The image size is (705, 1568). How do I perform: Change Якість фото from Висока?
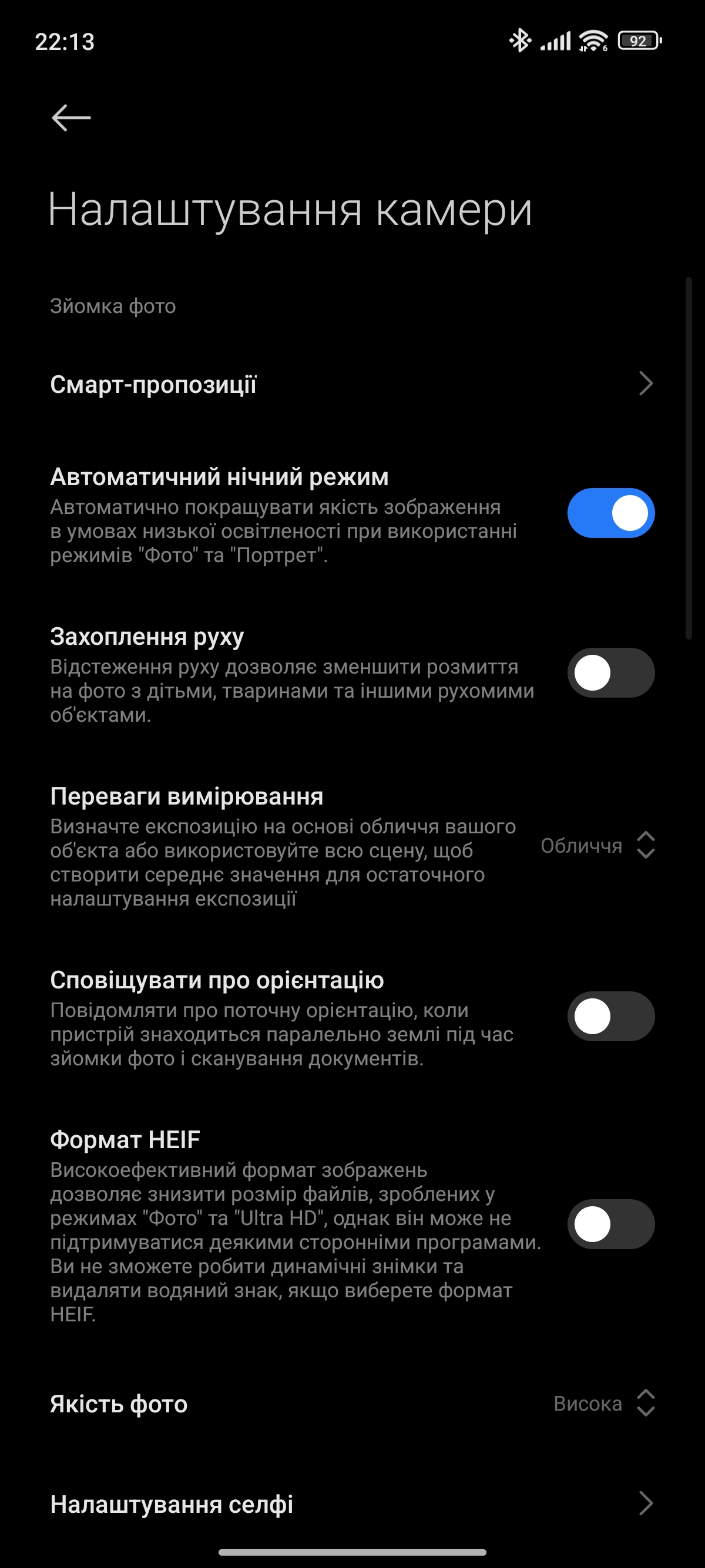pyautogui.click(x=603, y=1403)
